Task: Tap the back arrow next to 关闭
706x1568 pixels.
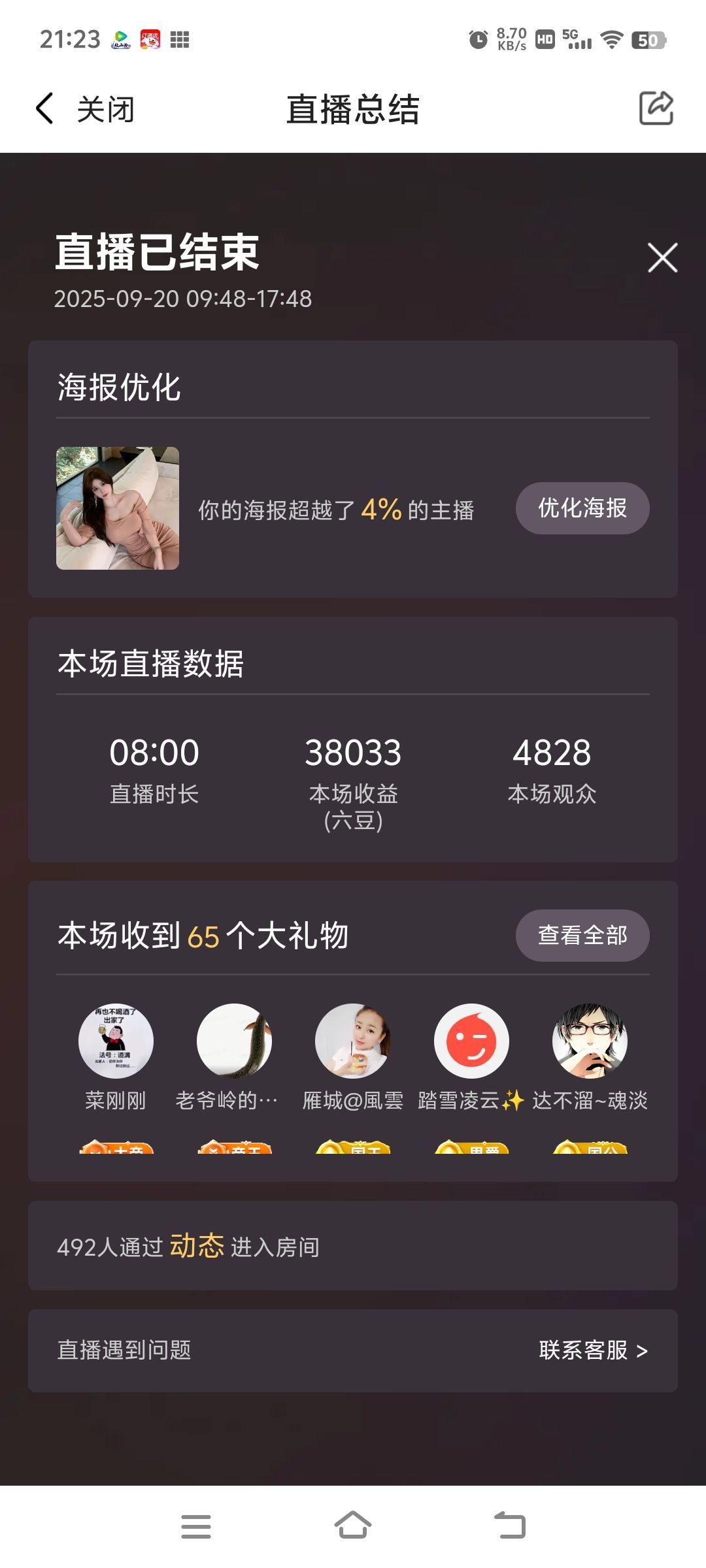Action: [44, 108]
